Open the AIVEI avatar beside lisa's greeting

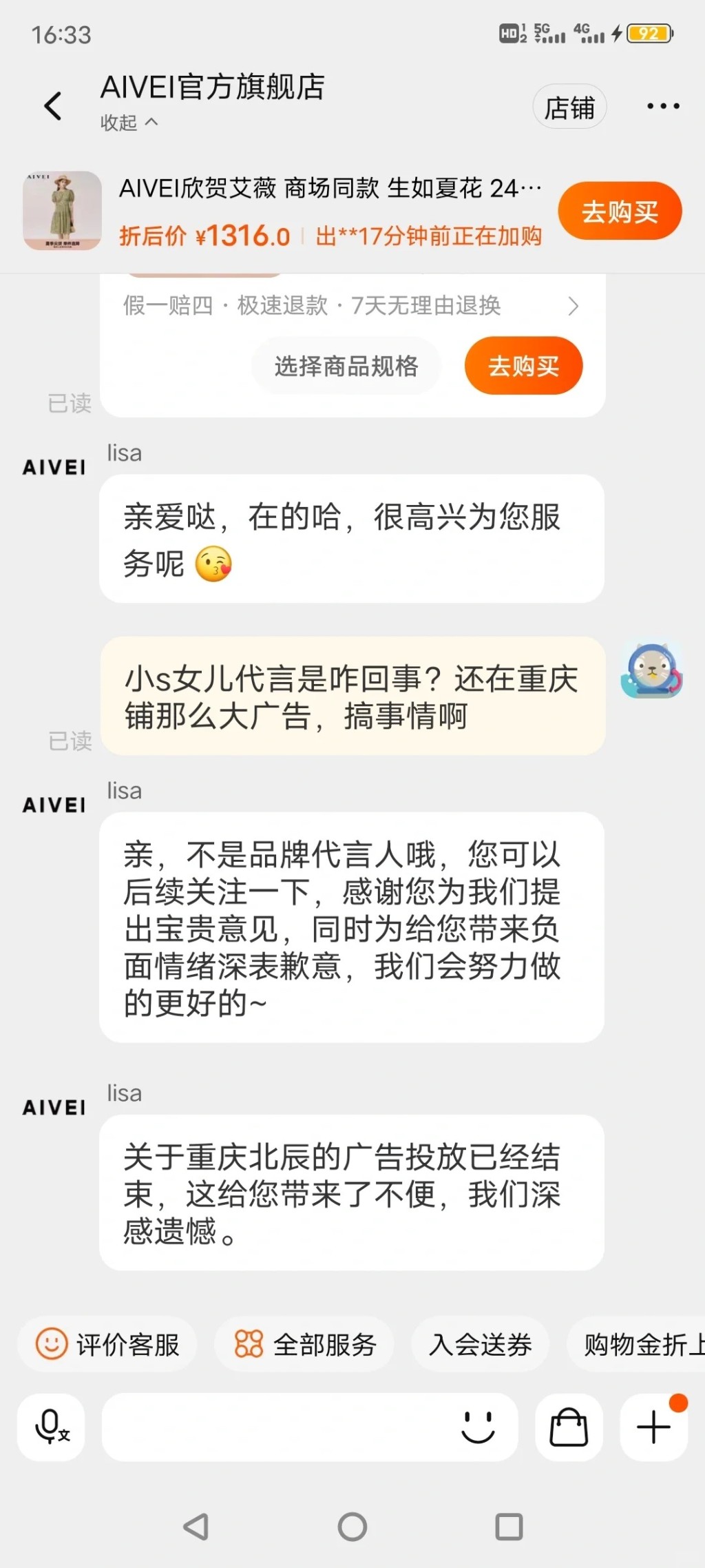click(54, 468)
